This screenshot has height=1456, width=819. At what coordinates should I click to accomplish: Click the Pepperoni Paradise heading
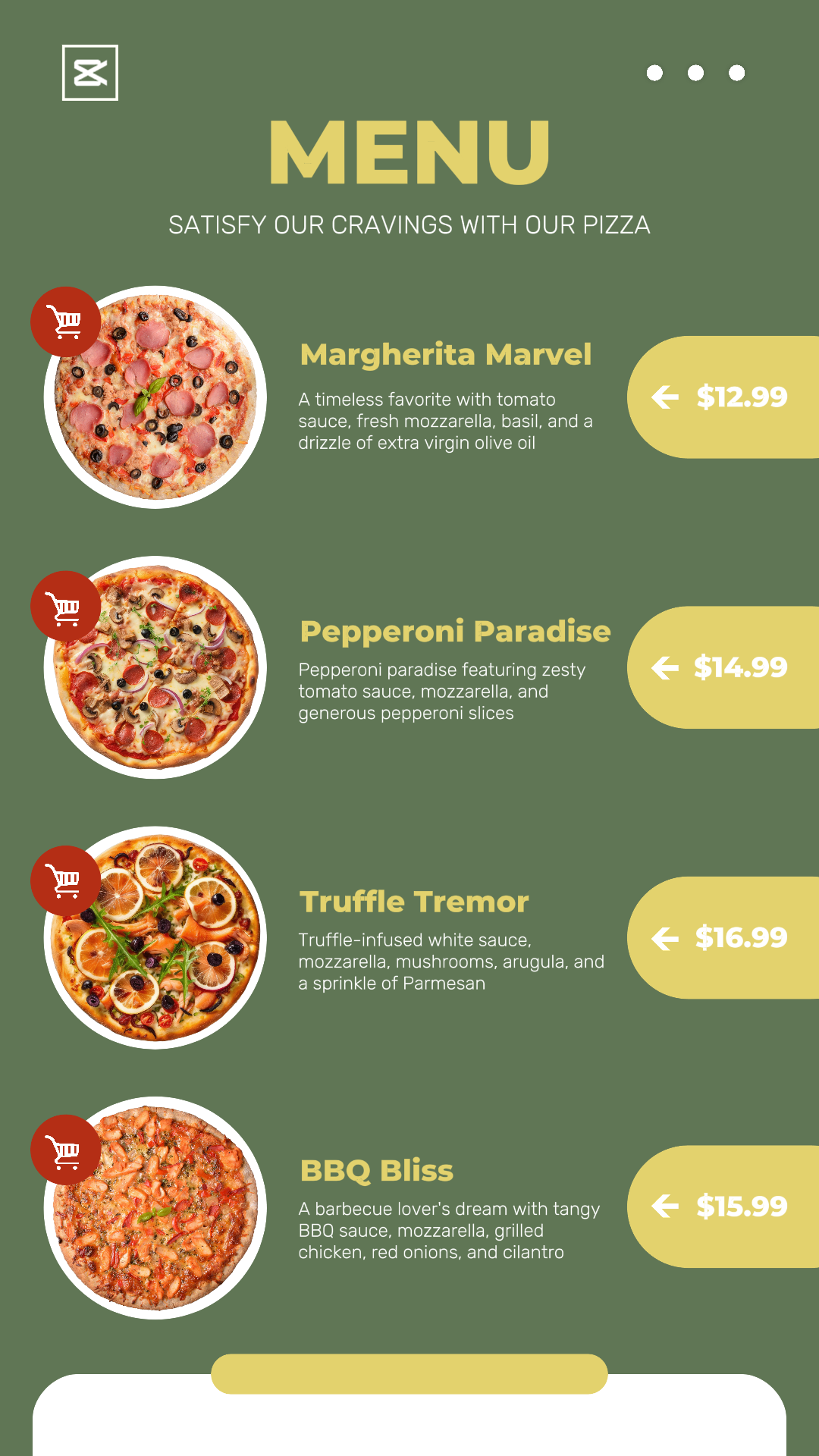pyautogui.click(x=455, y=630)
